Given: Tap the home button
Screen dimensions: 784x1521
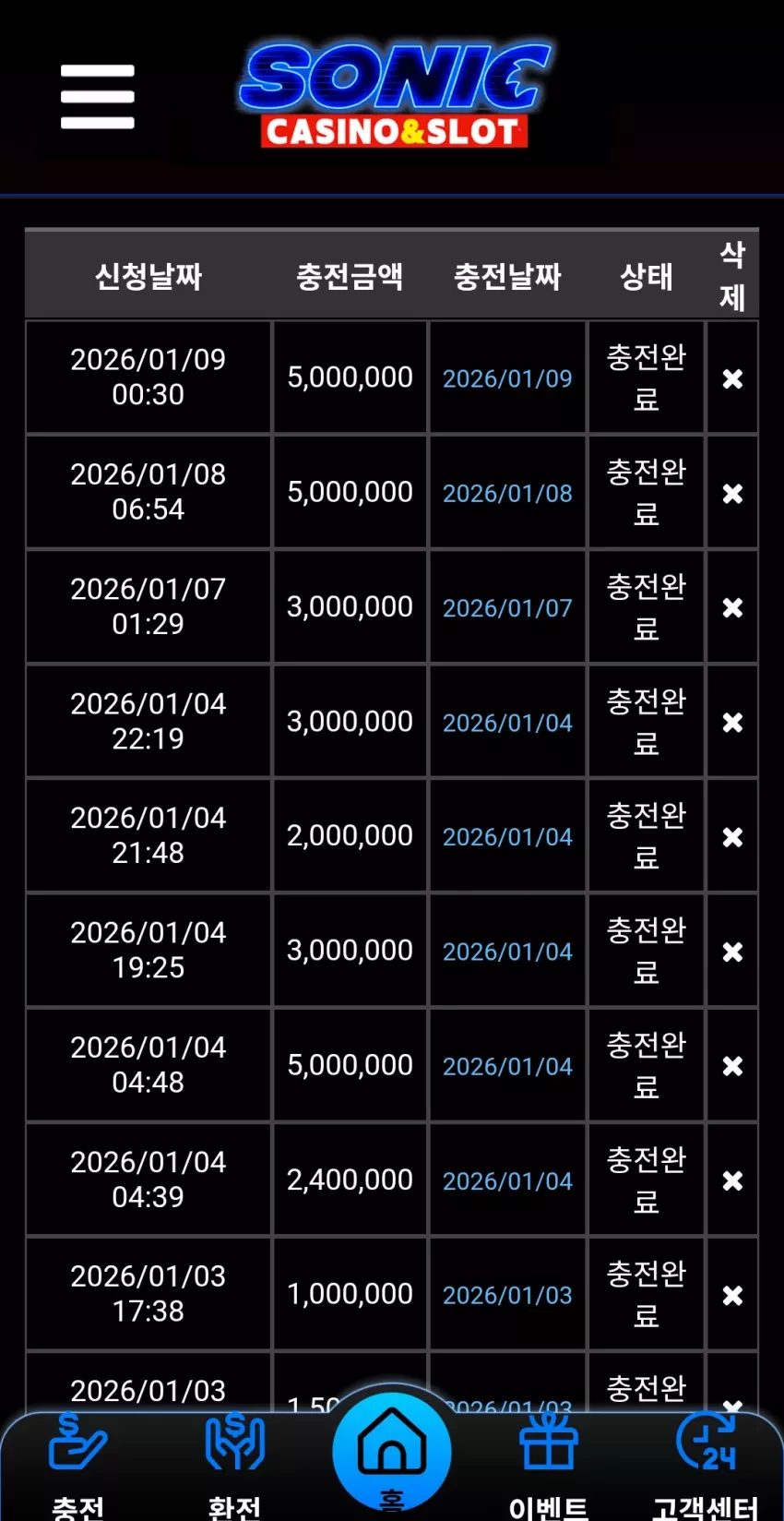Looking at the screenshot, I should click(x=392, y=1449).
